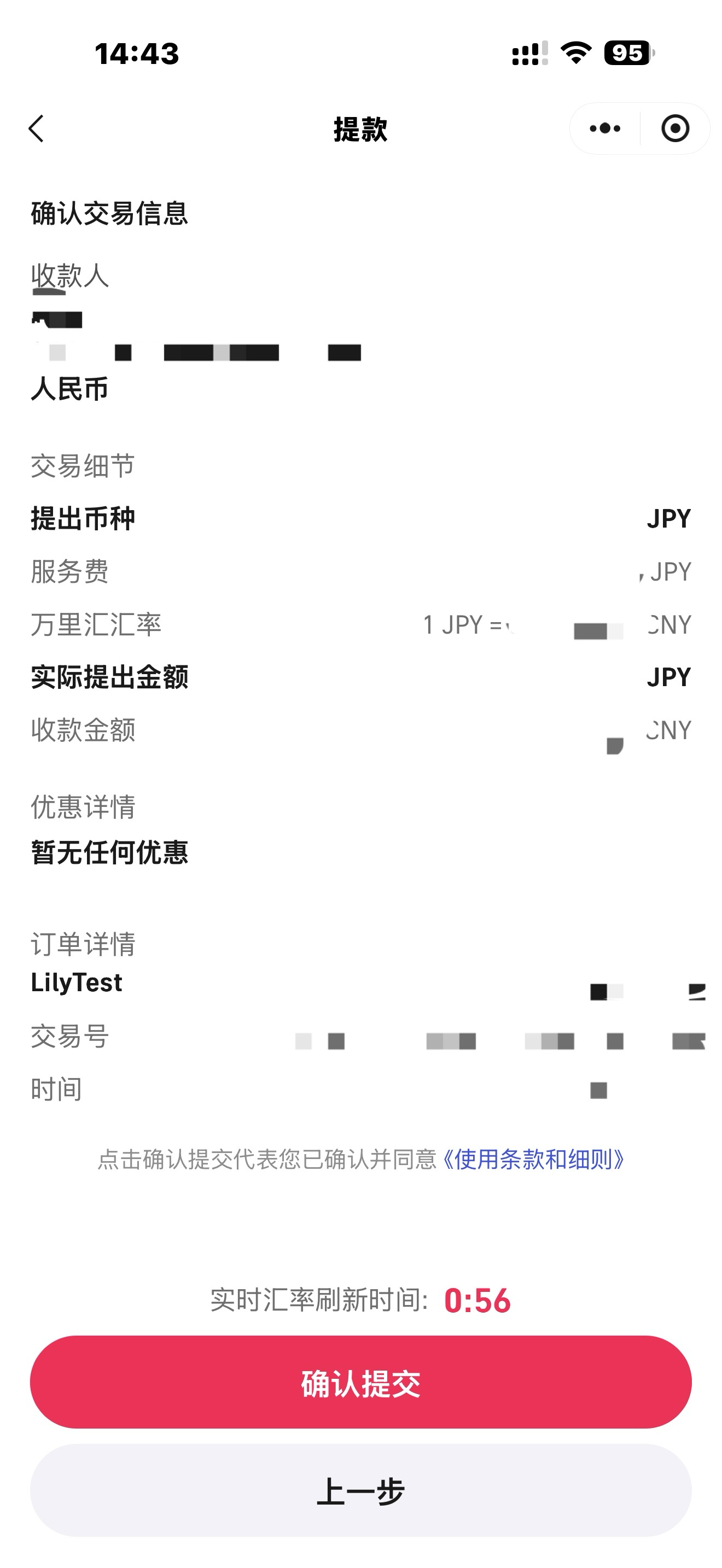Open the mini program more-options menu
The image size is (722, 1568).
(x=605, y=128)
